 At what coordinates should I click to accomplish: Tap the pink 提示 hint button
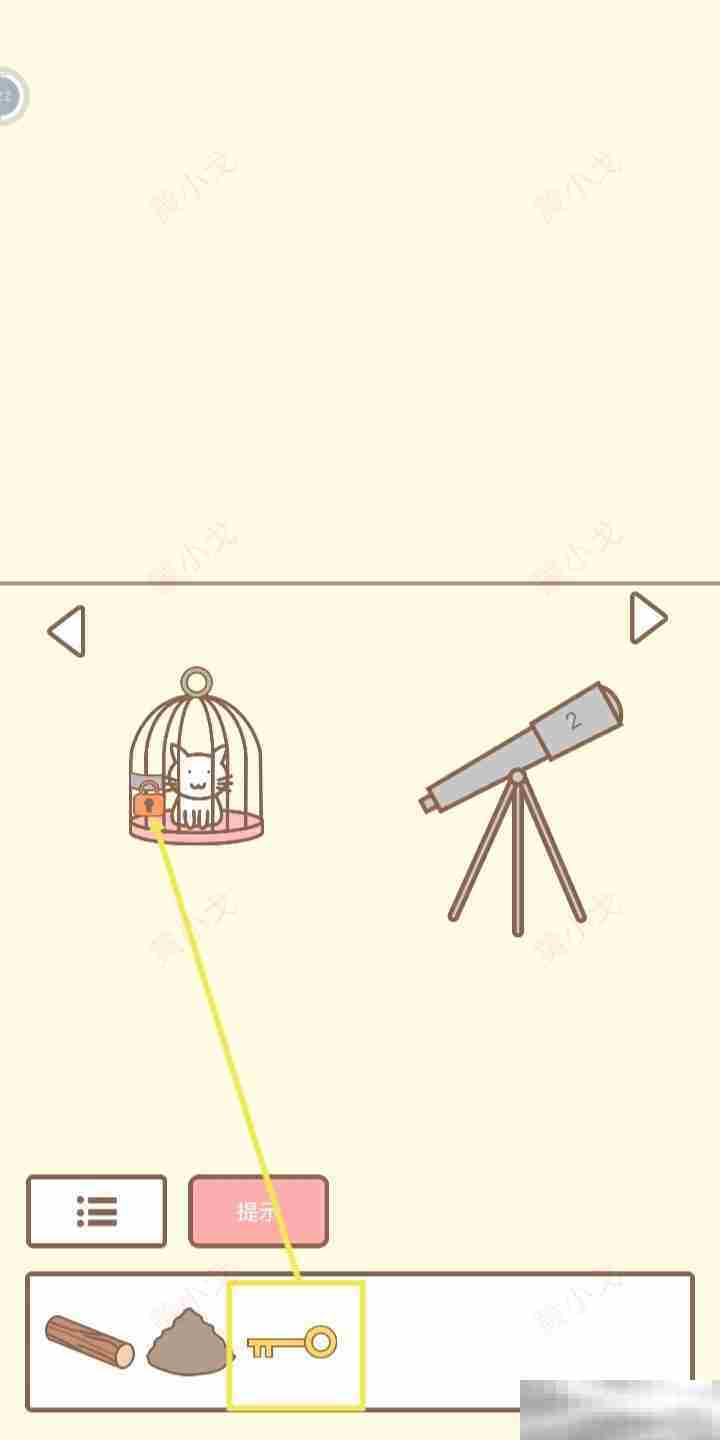[x=258, y=1211]
